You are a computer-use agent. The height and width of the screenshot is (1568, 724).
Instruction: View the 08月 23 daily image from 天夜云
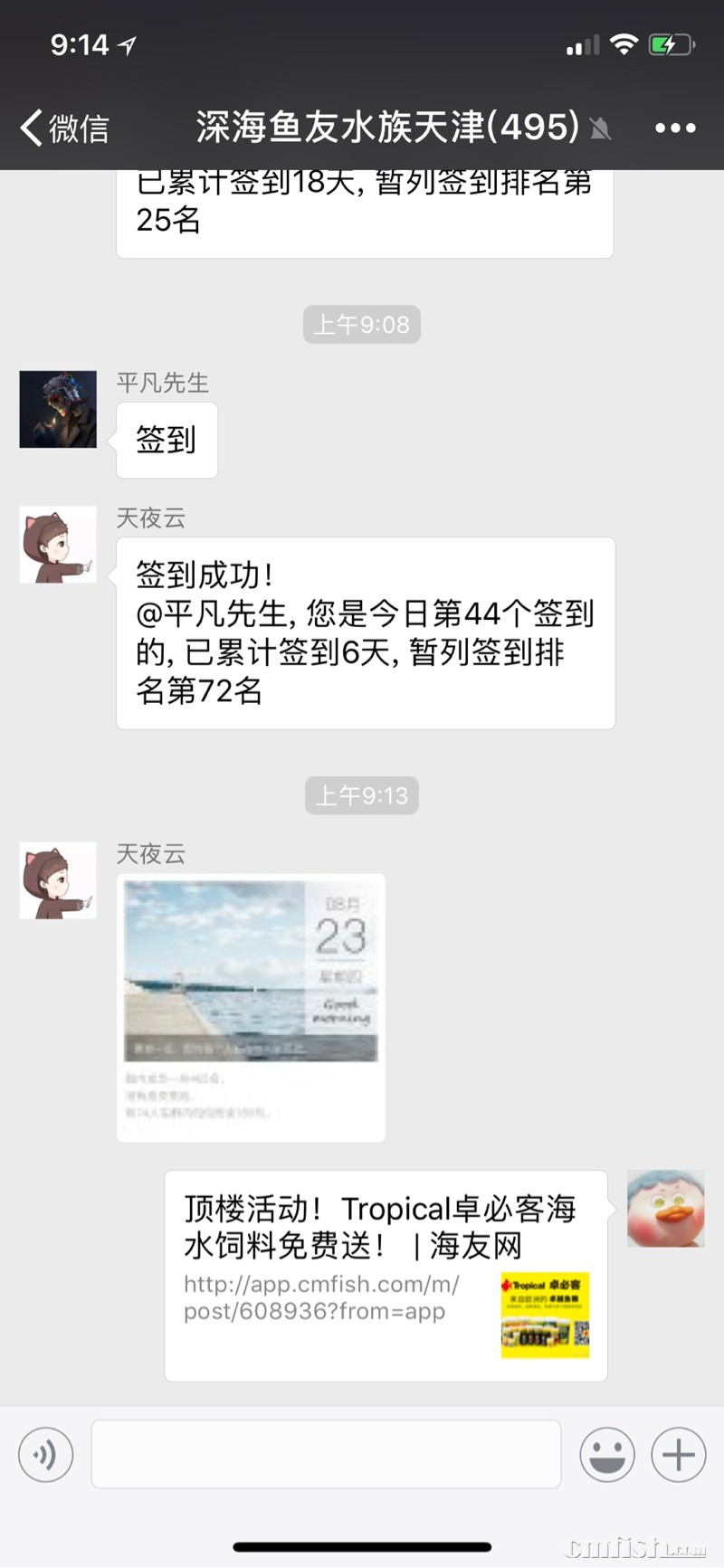click(251, 1007)
